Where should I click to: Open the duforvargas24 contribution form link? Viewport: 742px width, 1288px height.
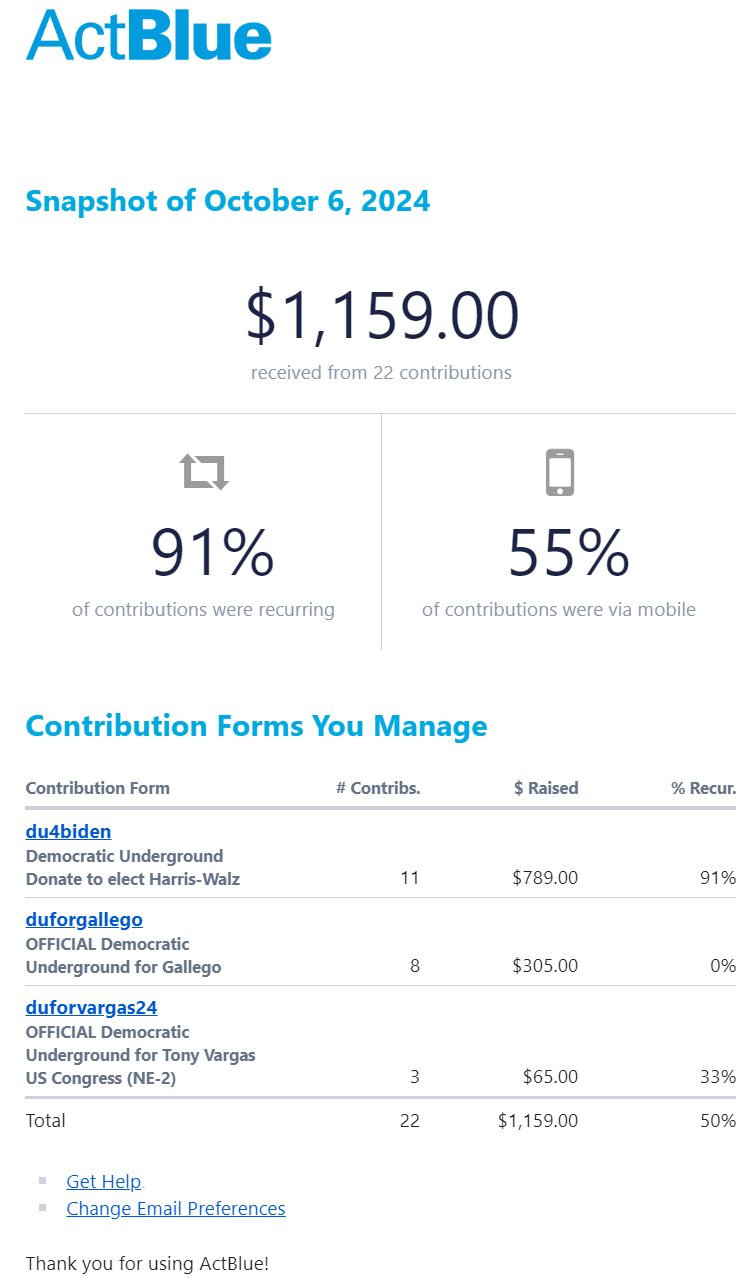point(91,1007)
